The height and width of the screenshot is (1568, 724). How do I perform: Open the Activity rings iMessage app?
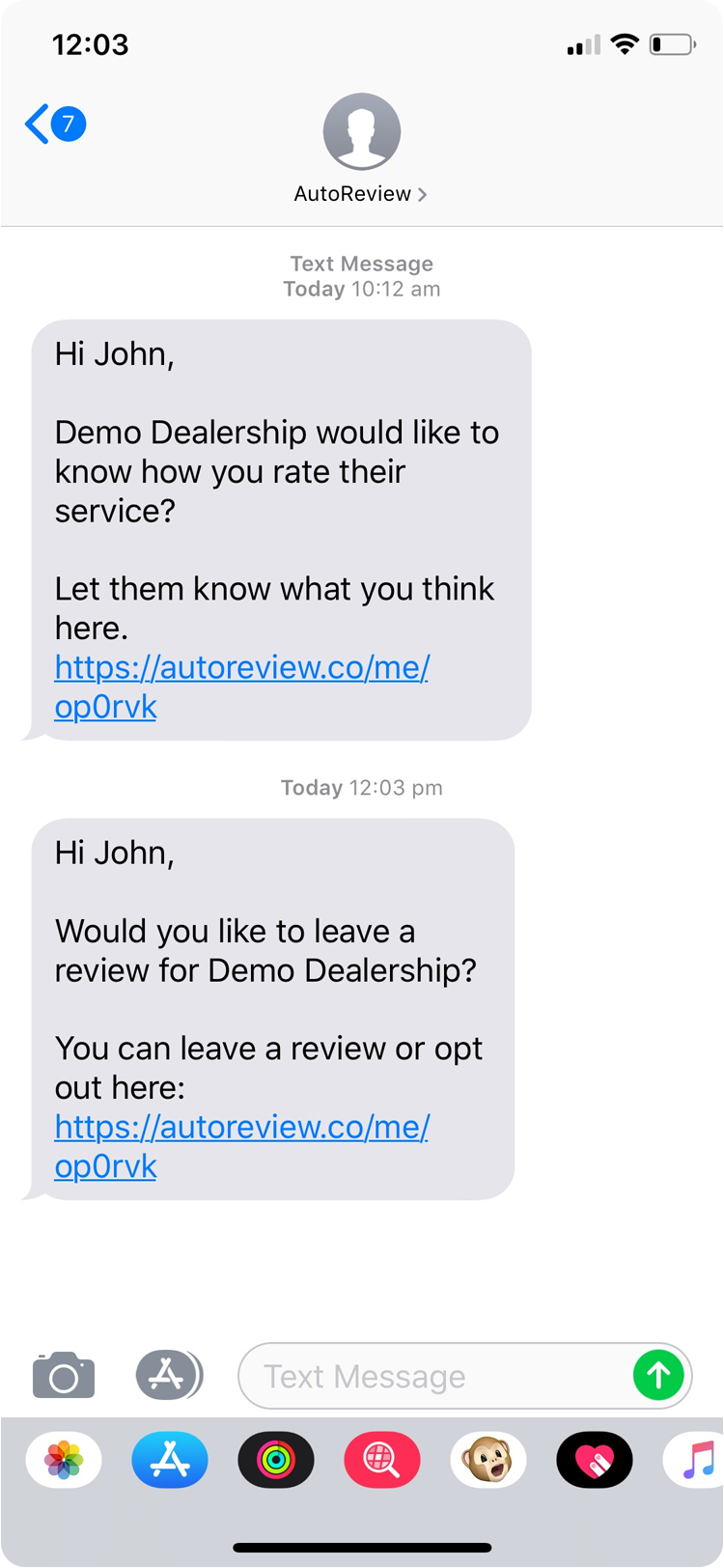click(x=276, y=1459)
